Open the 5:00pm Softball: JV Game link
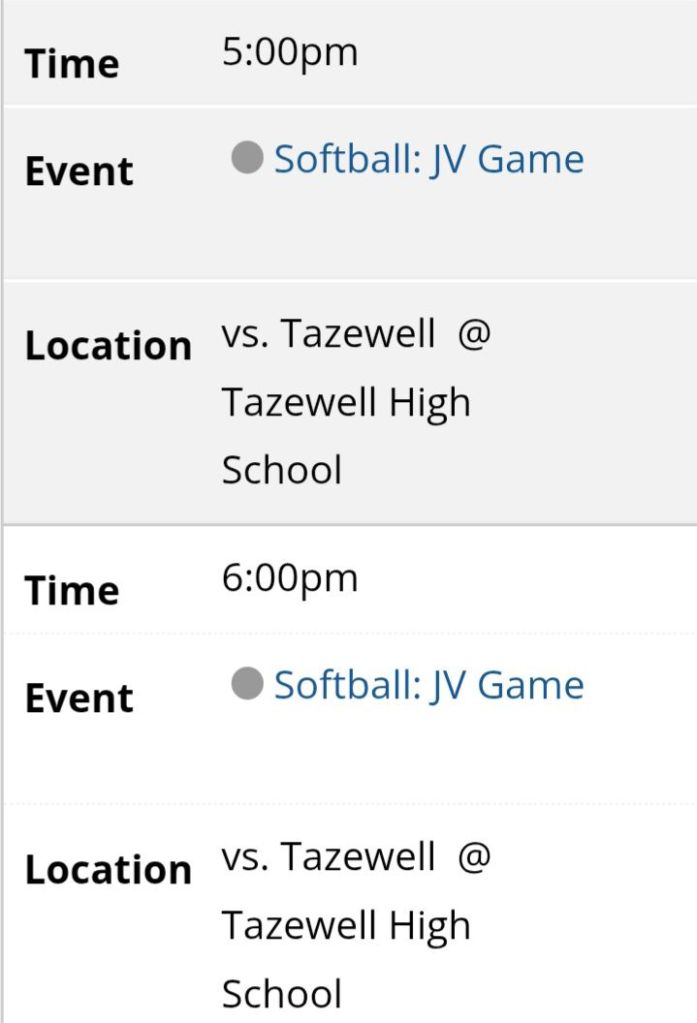Image resolution: width=697 pixels, height=1023 pixels. pos(428,160)
